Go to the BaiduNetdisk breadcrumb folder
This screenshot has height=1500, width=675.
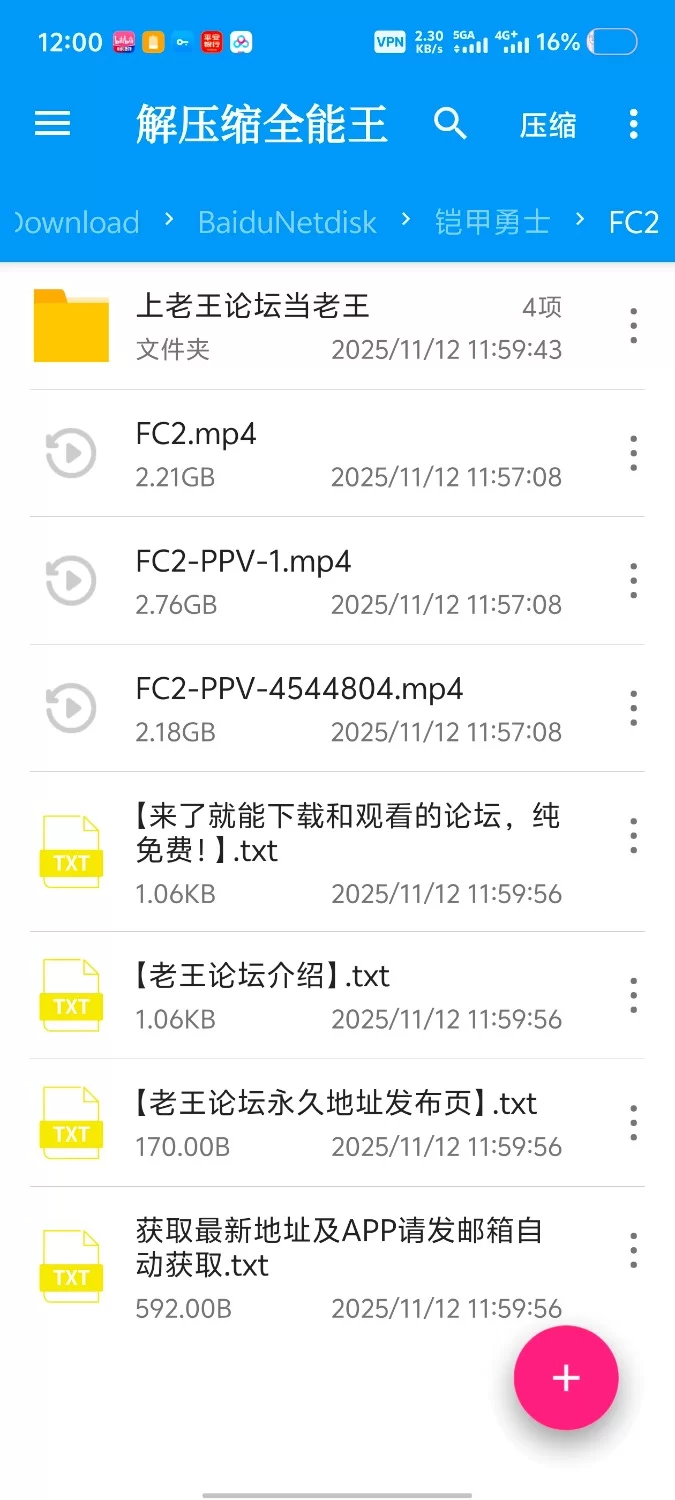[287, 222]
